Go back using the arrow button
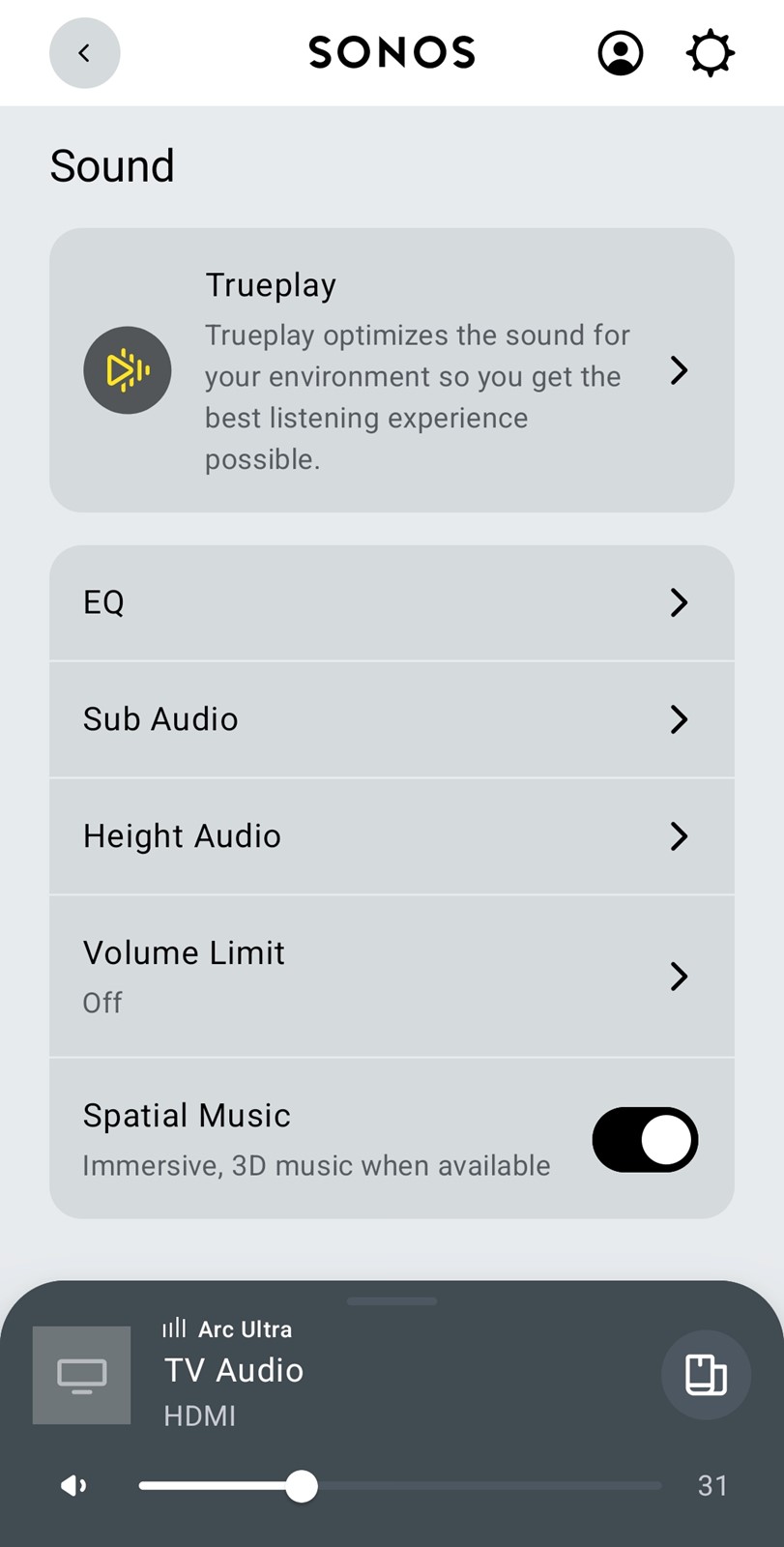The height and width of the screenshot is (1547, 784). click(85, 53)
